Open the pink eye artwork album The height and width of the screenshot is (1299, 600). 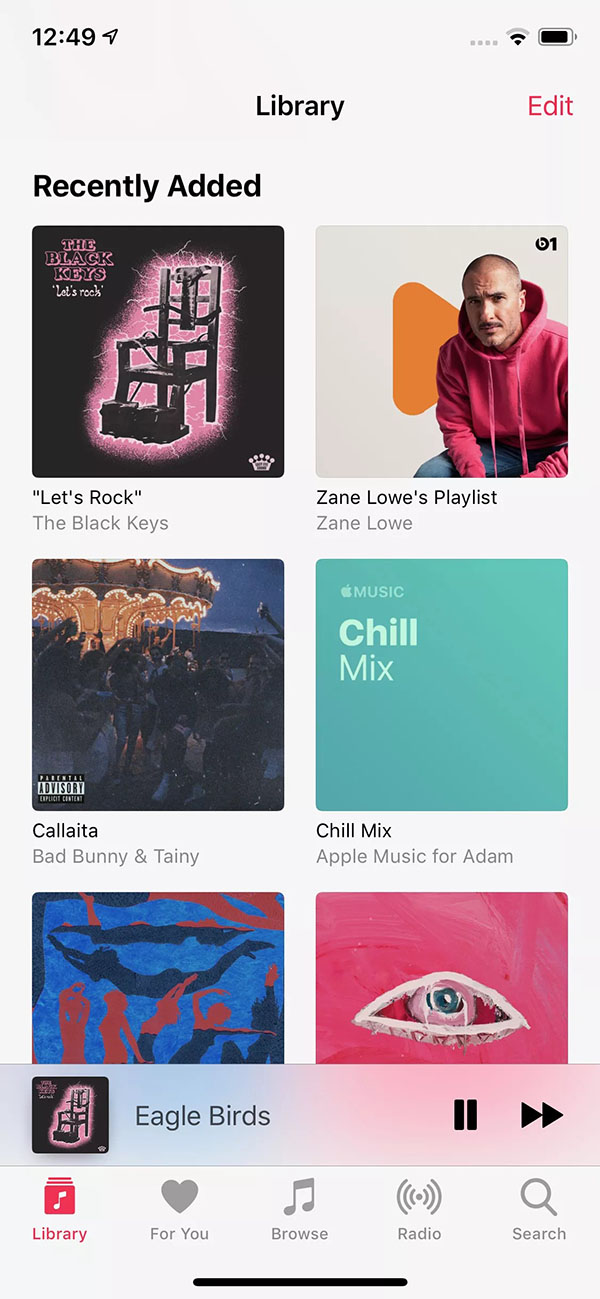click(442, 978)
